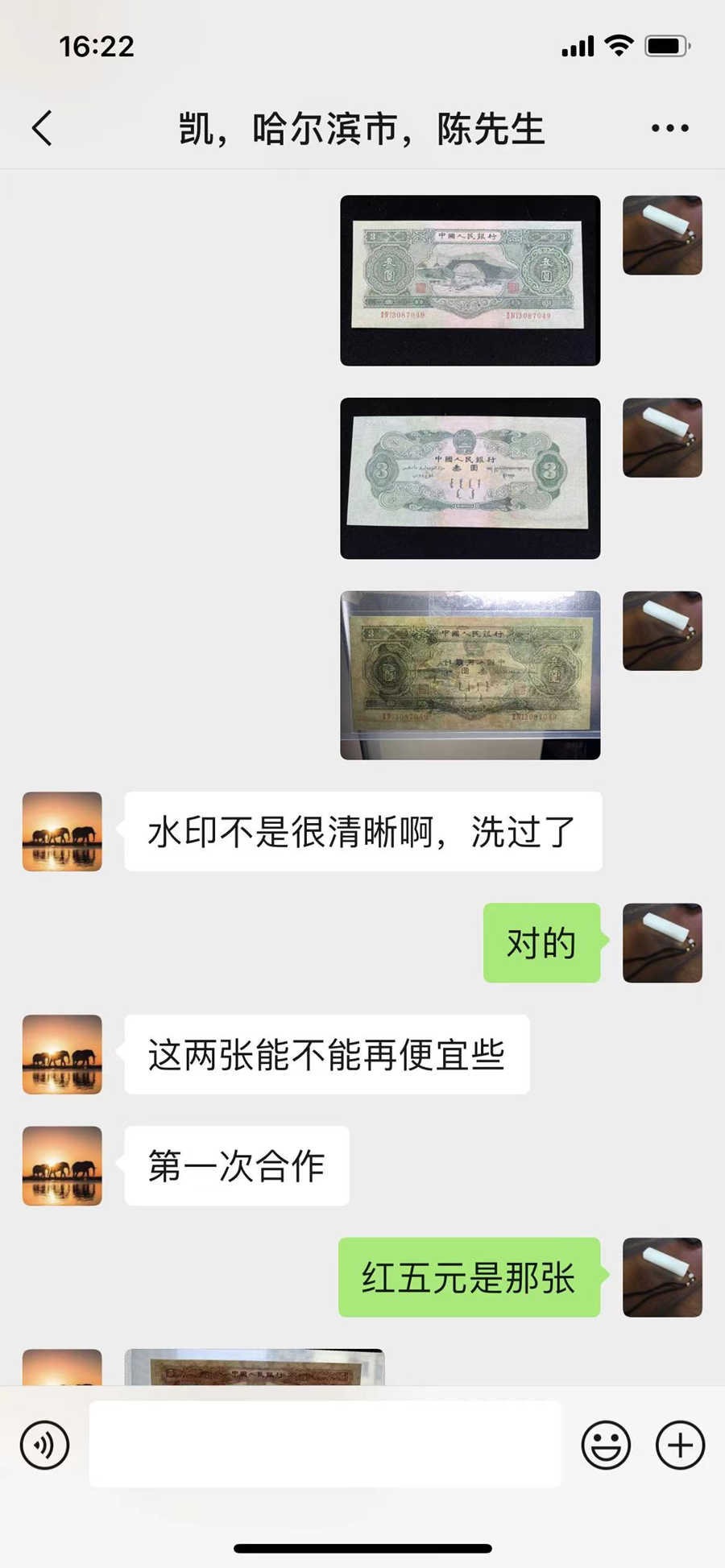Tap the message text field
Image resolution: width=725 pixels, height=1568 pixels.
coord(325,1444)
